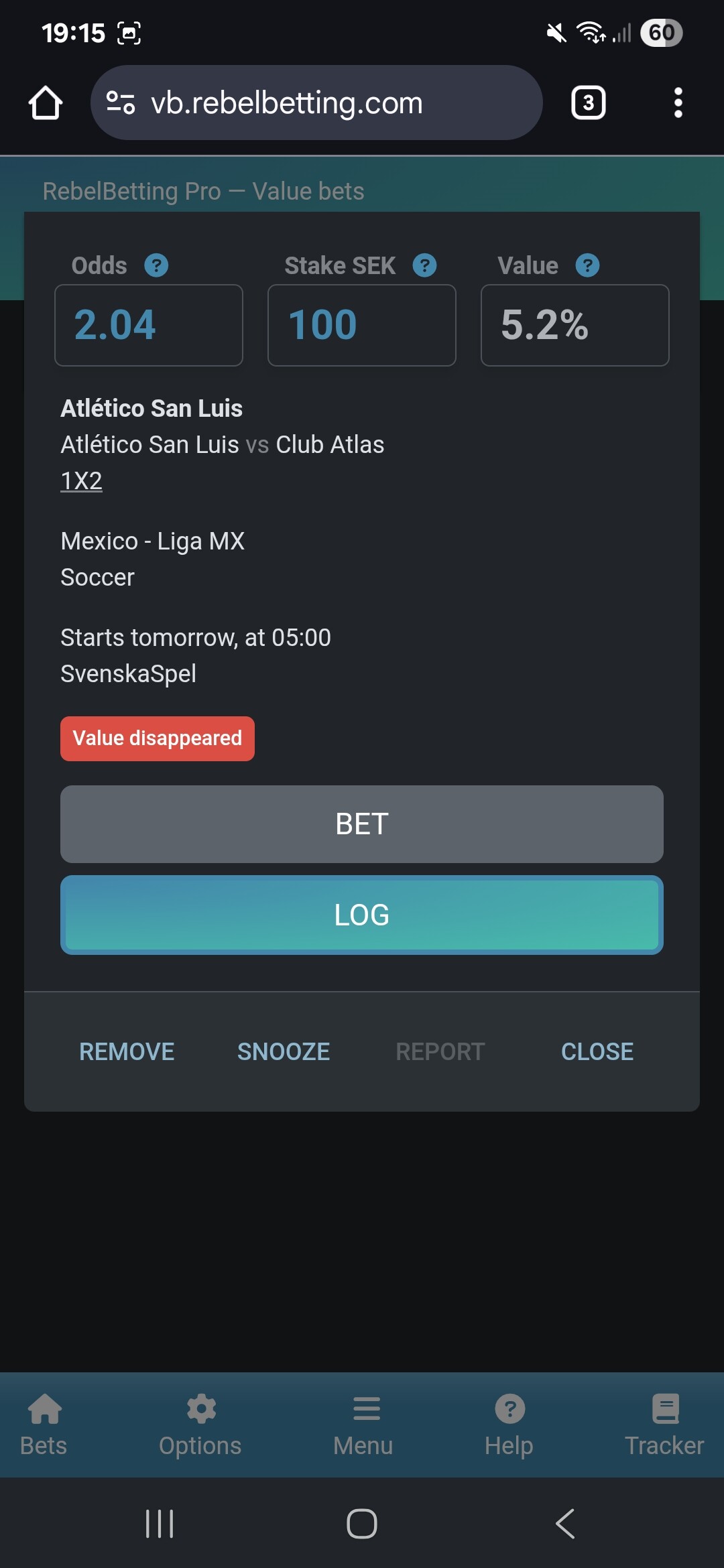Show help for Odds
The width and height of the screenshot is (724, 1568).
click(x=156, y=265)
